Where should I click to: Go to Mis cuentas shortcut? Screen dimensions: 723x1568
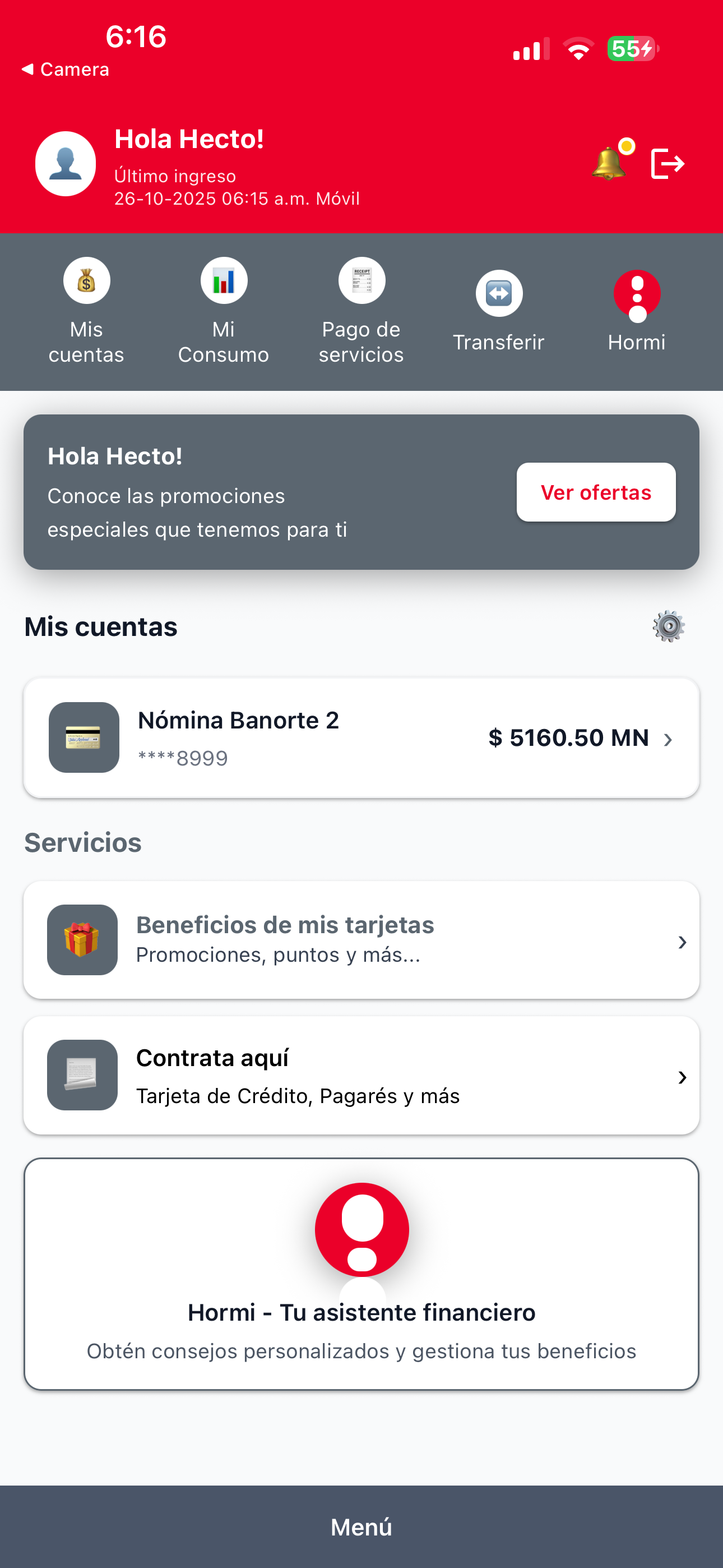click(86, 311)
